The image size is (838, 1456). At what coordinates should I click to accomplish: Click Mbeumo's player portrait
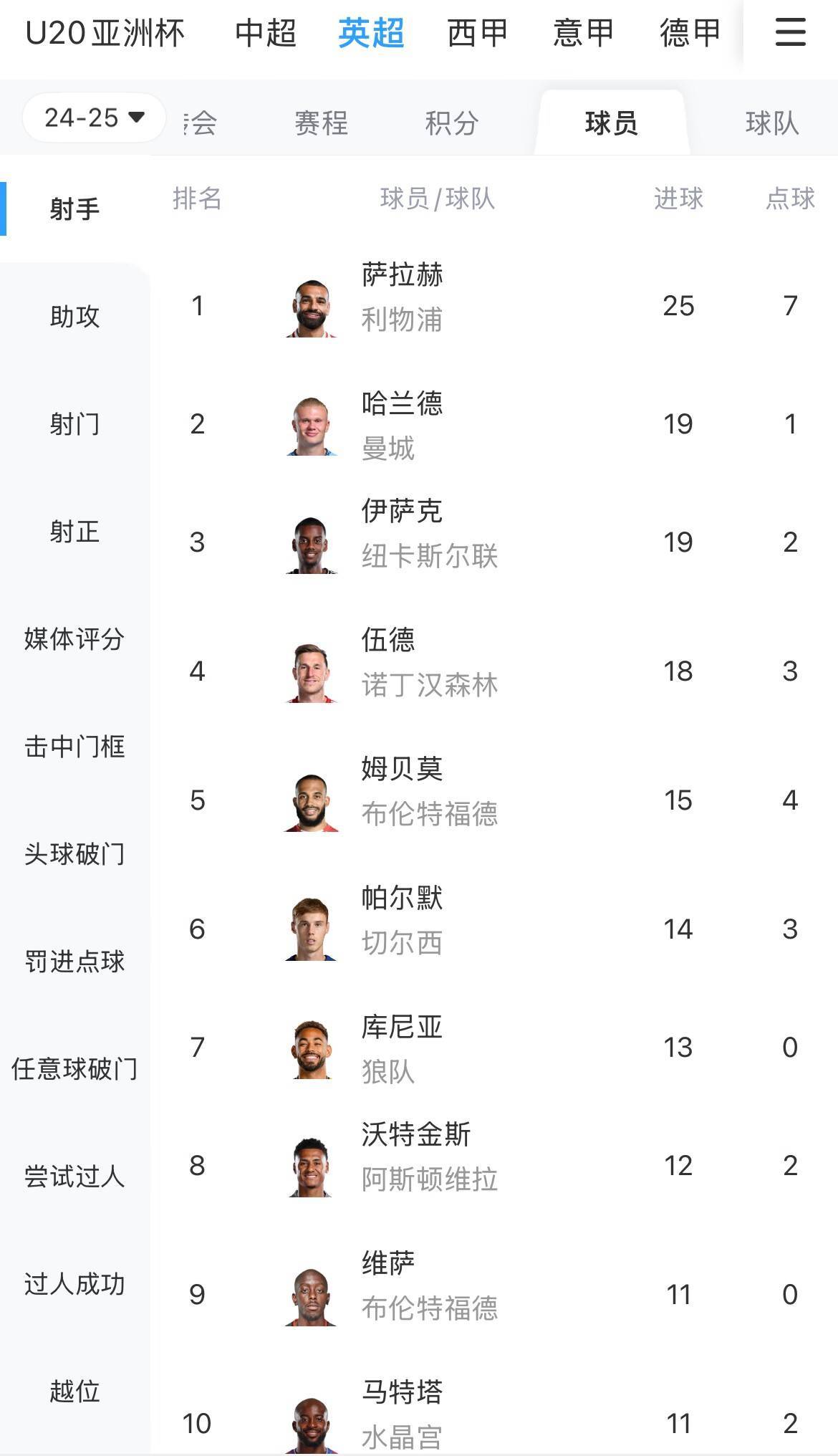pyautogui.click(x=313, y=802)
